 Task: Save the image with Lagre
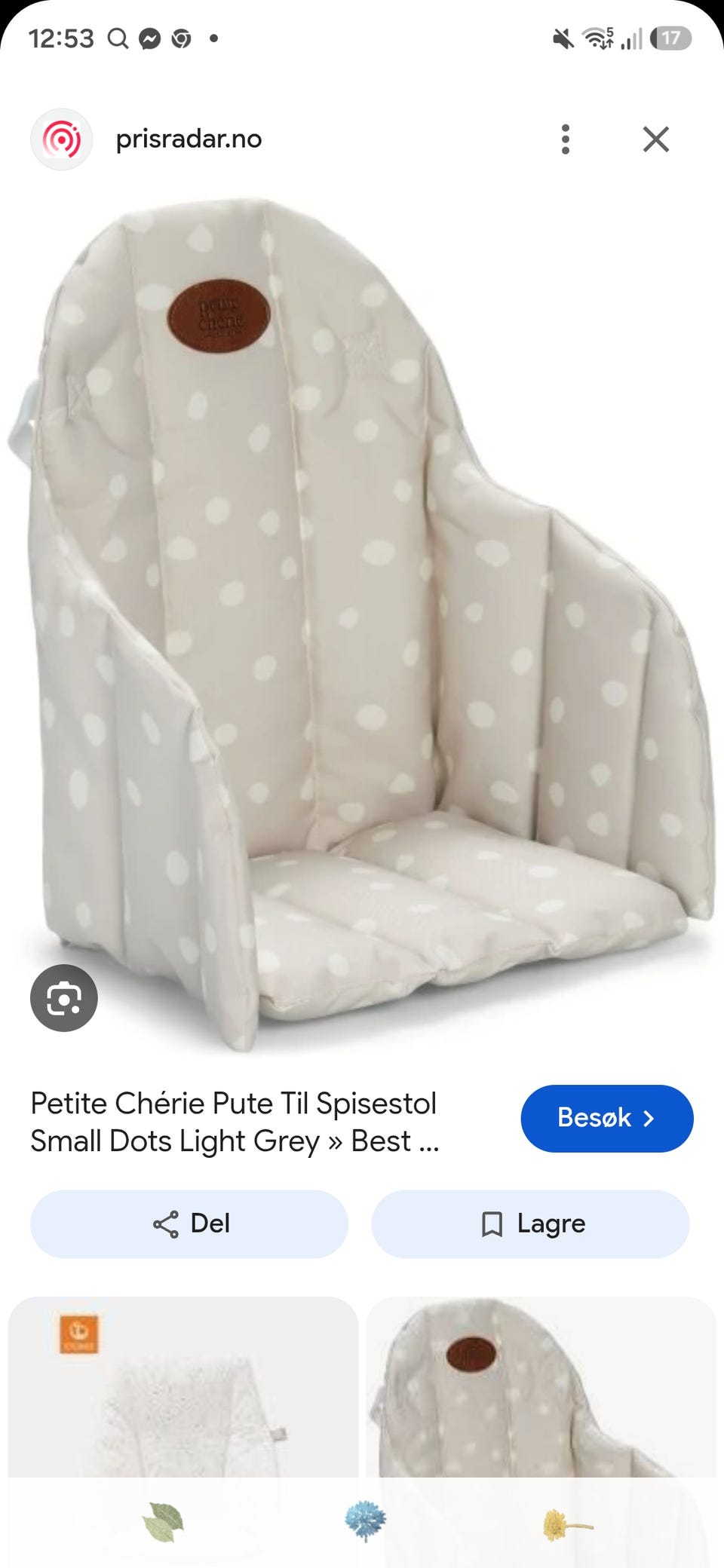tap(530, 1223)
